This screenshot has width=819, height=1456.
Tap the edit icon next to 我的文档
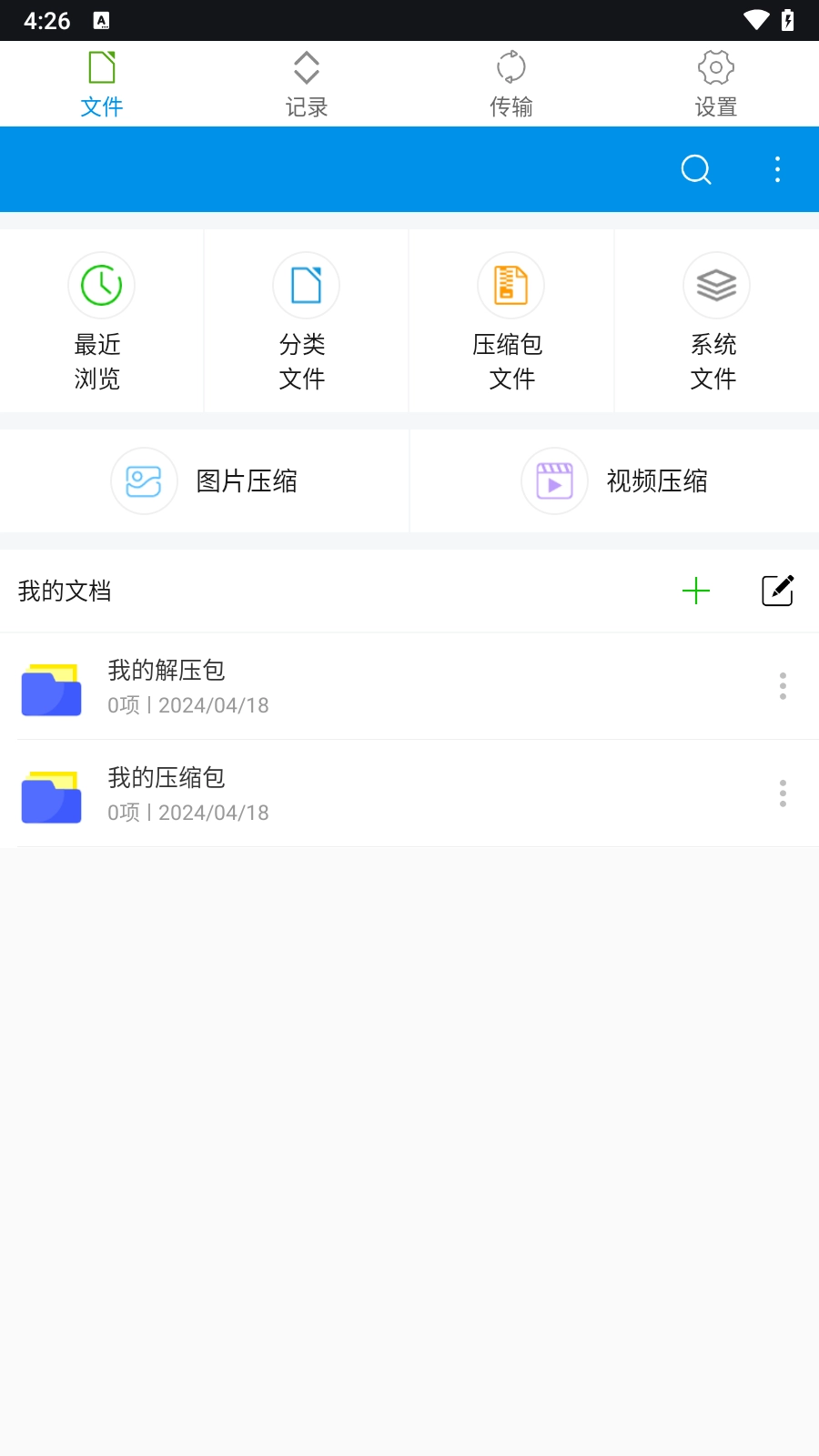tap(778, 590)
